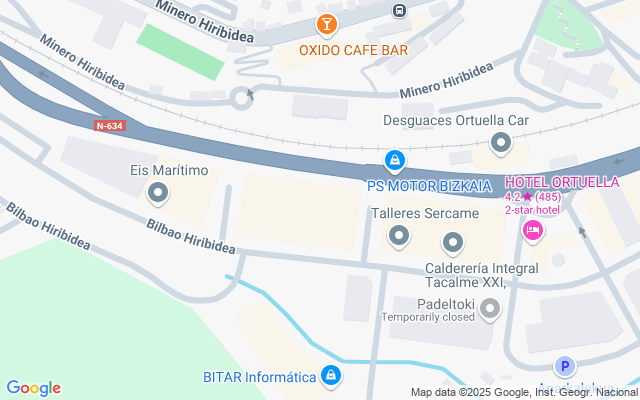Tap the train station icon
Image resolution: width=640 pixels, height=400 pixels.
(399, 10)
